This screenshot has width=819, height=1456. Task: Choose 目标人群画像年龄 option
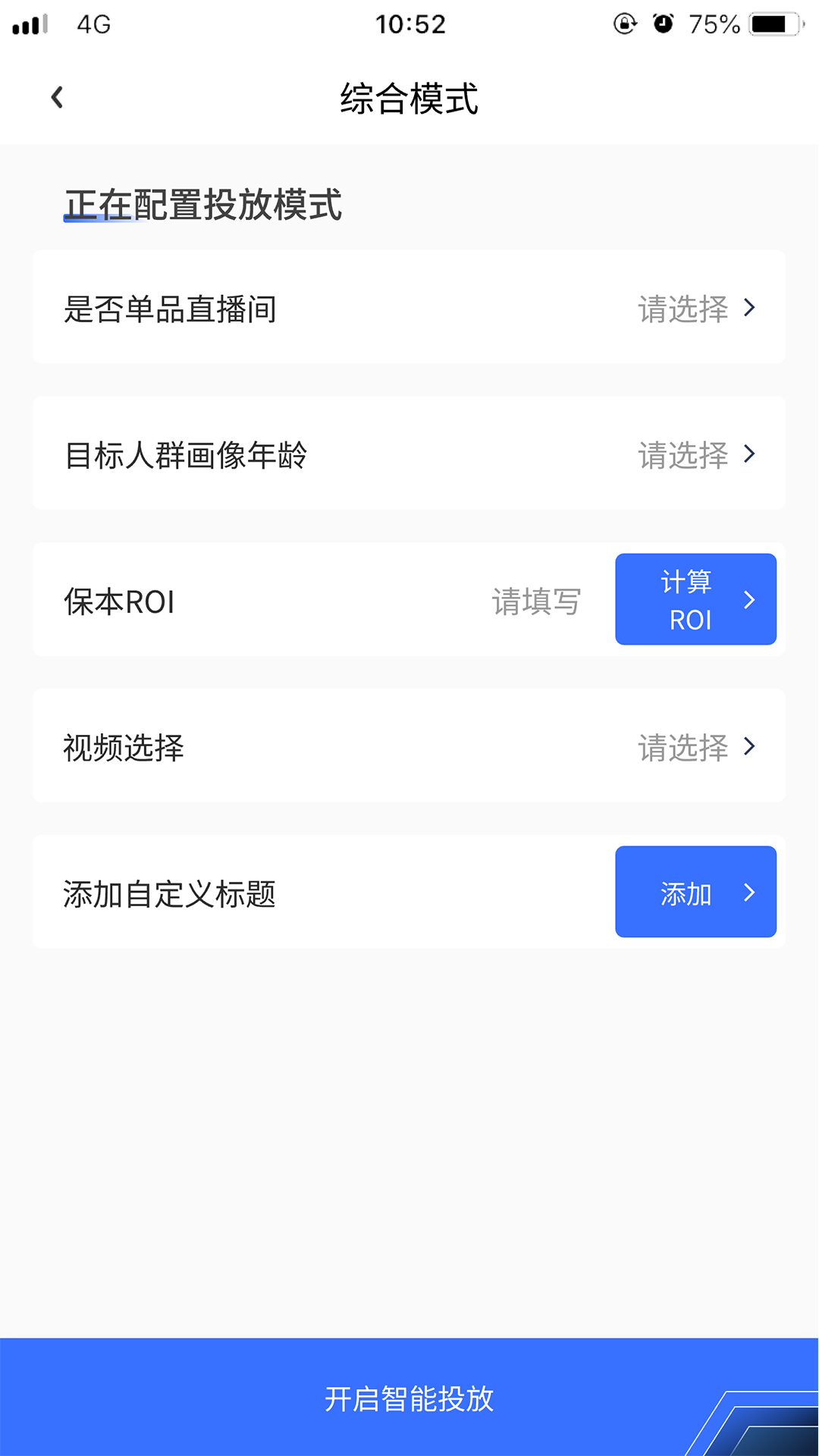(696, 455)
